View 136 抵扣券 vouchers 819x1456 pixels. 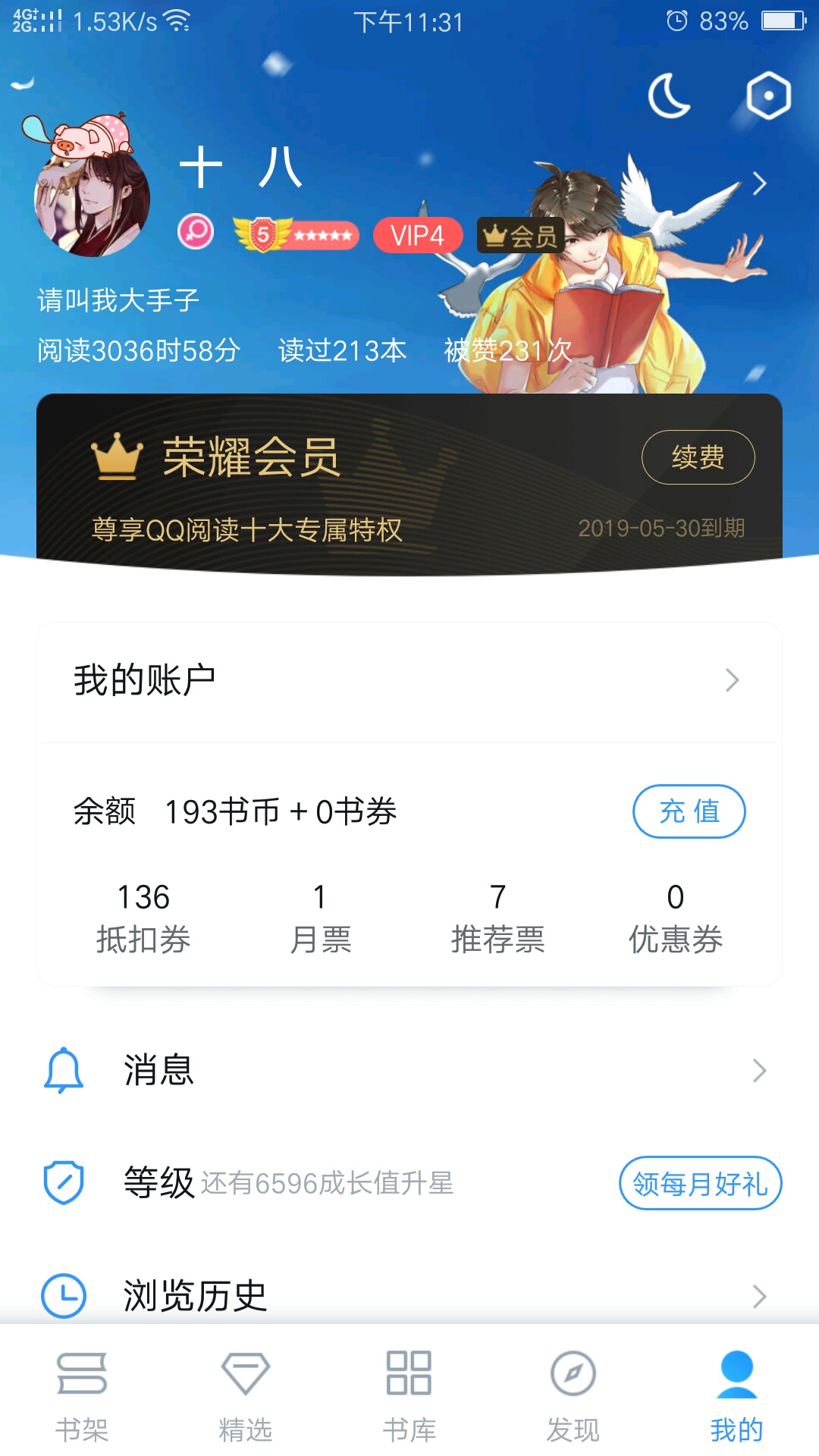click(x=143, y=918)
